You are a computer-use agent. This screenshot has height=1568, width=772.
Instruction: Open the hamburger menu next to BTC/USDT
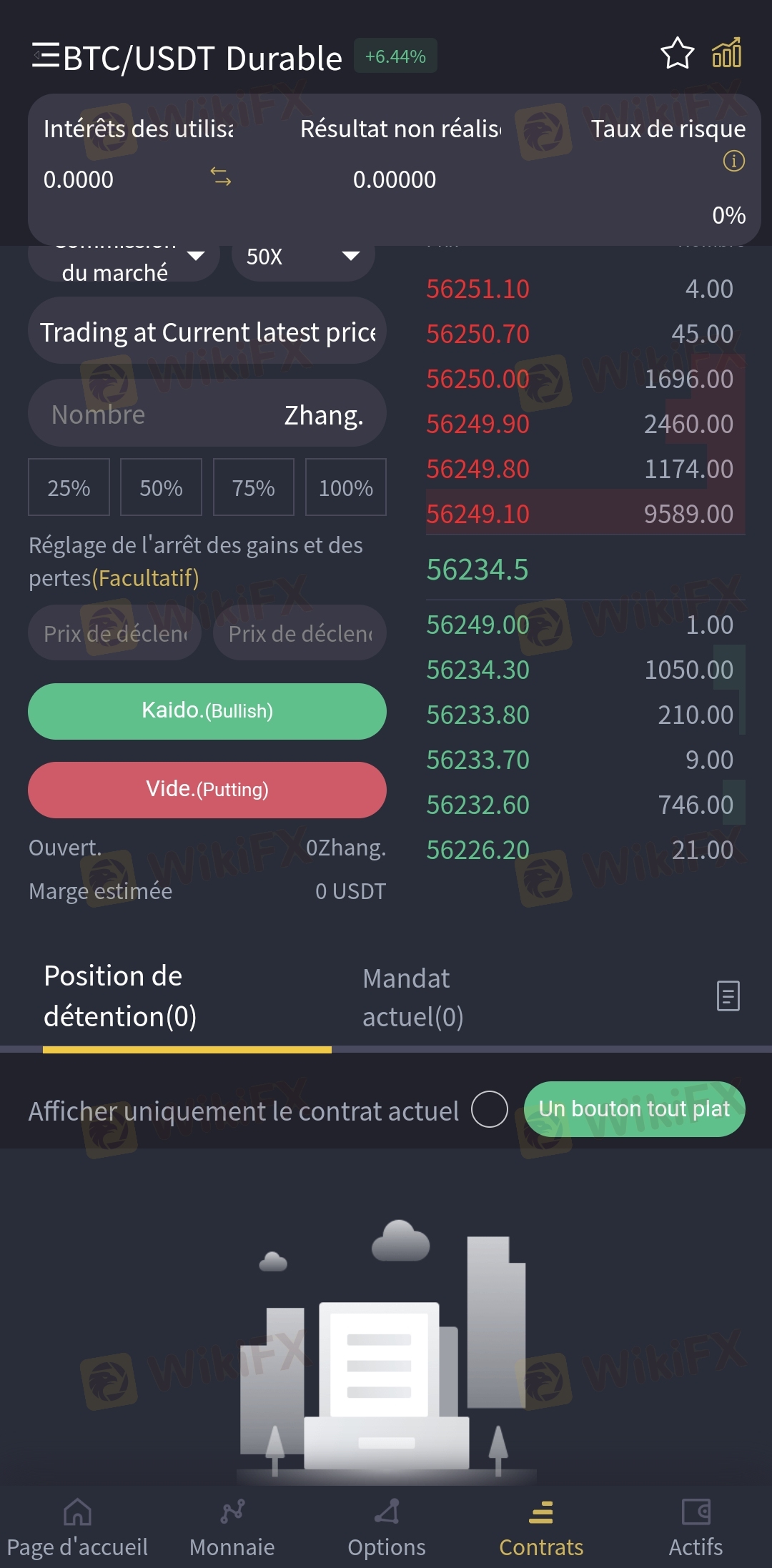coord(46,56)
